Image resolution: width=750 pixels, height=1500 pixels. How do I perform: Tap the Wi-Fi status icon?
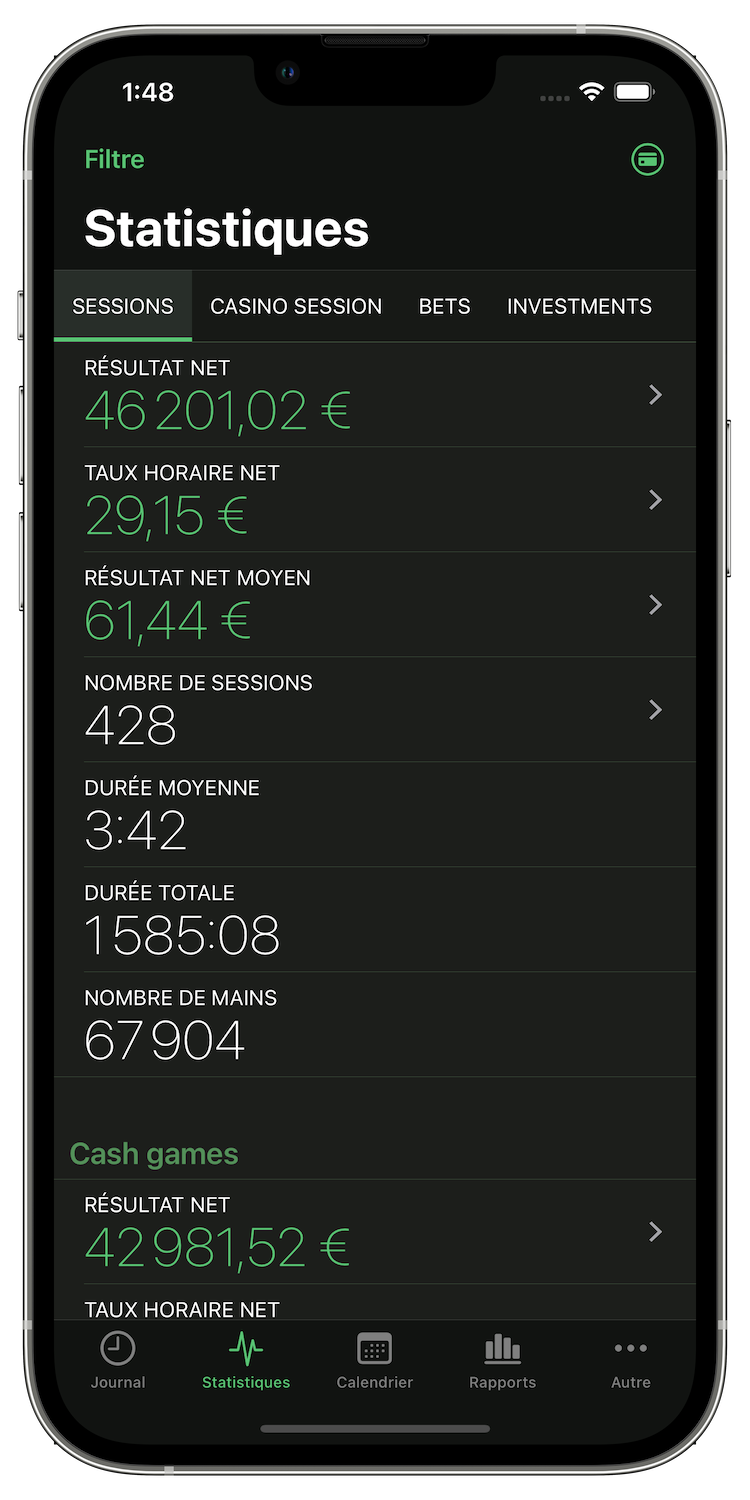click(x=592, y=91)
